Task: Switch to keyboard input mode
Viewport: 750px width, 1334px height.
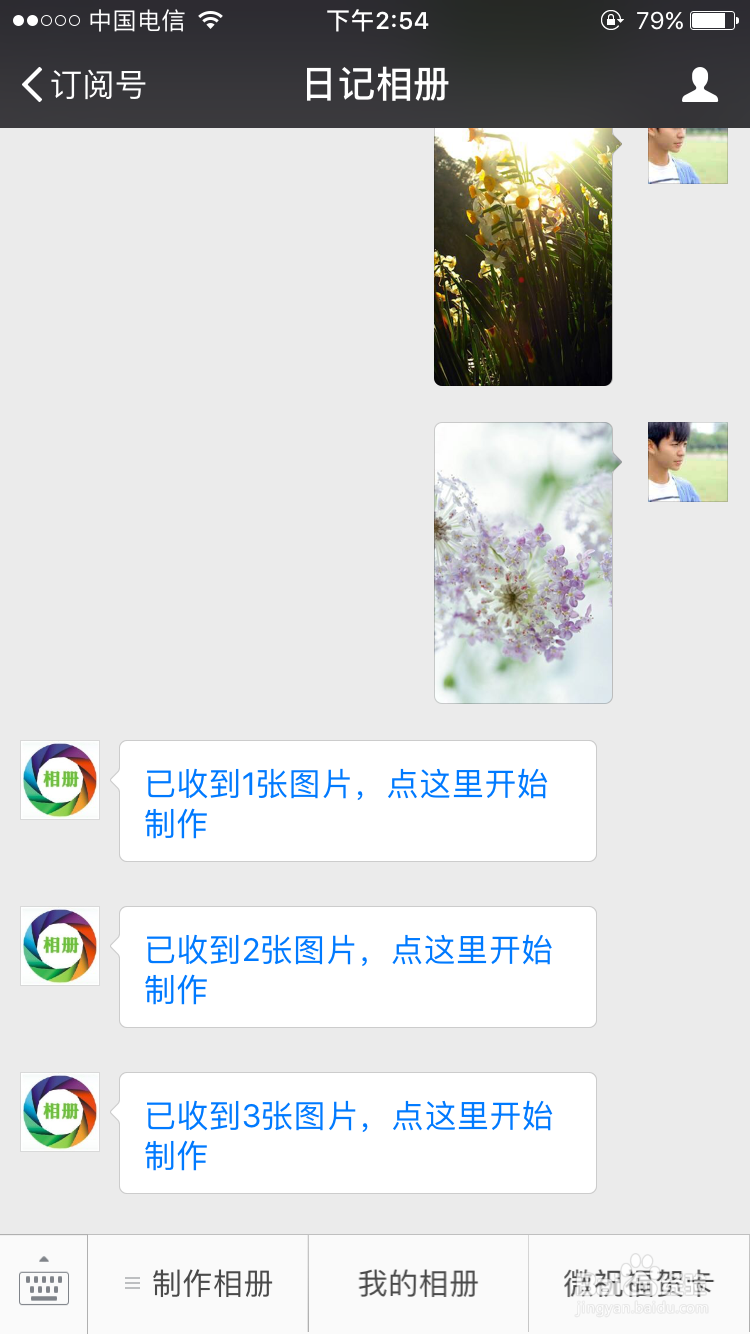Action: point(44,1283)
